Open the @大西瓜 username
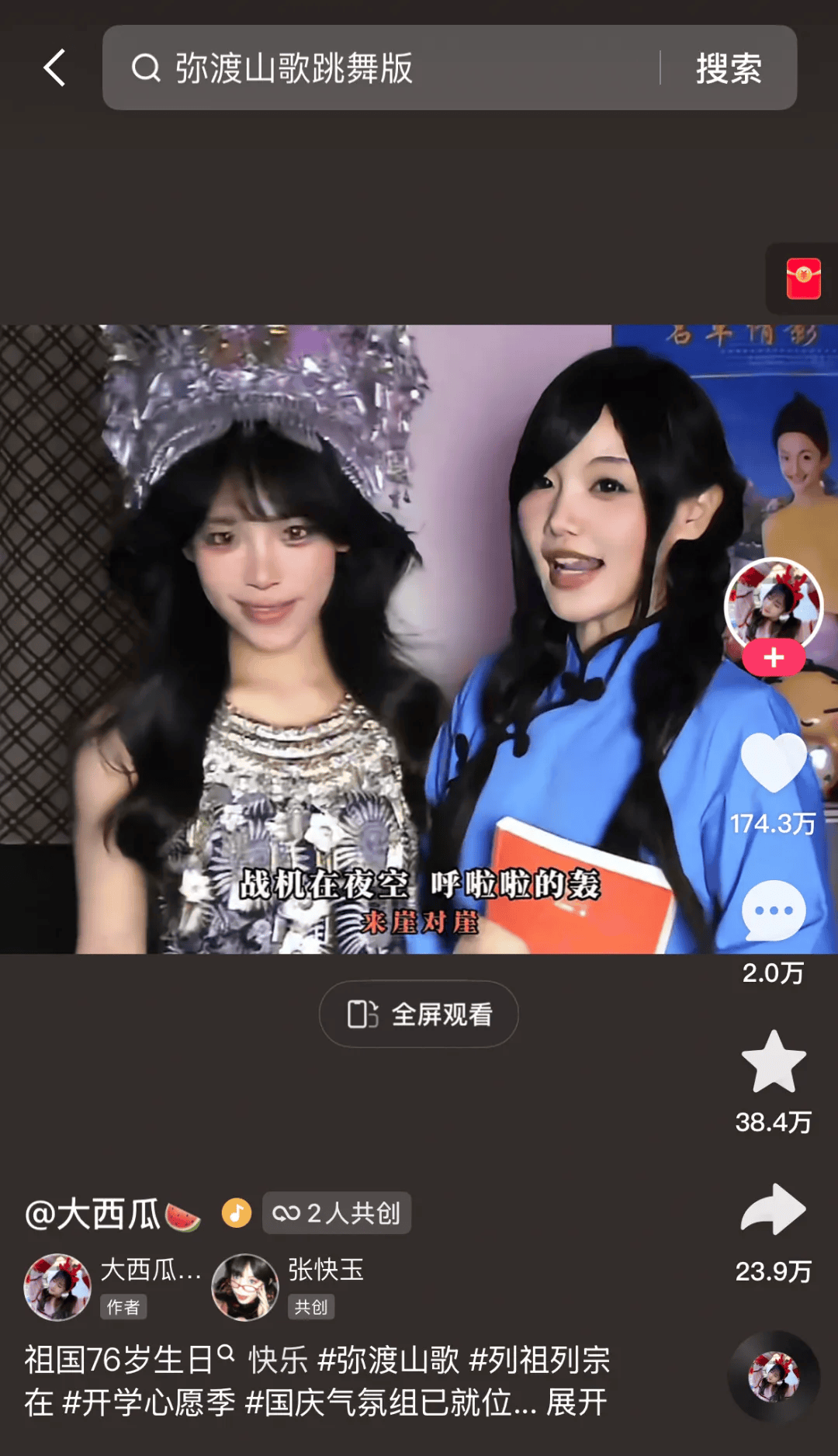838x1456 pixels. (93, 1214)
